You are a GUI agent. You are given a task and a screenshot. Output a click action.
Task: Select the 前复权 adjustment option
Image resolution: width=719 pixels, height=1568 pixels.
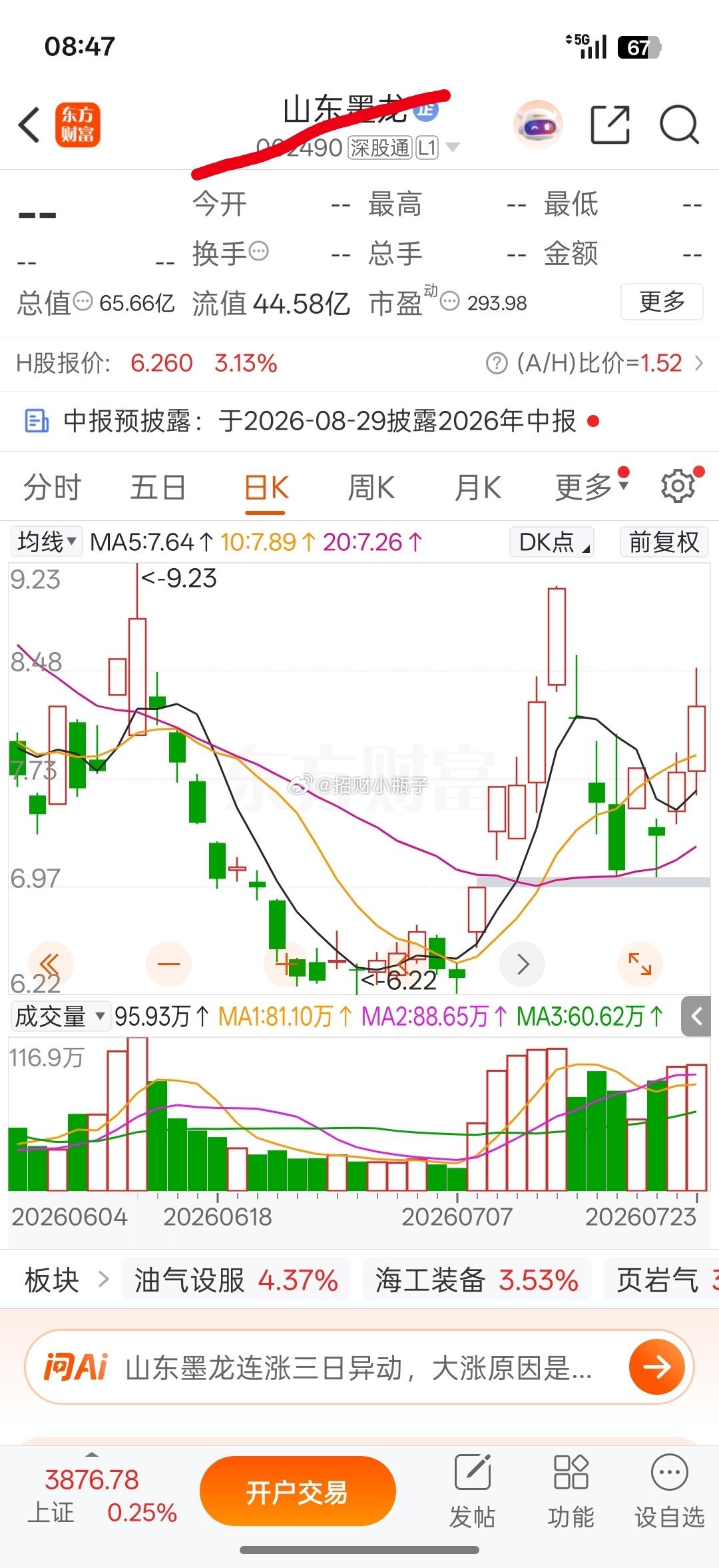pos(664,542)
